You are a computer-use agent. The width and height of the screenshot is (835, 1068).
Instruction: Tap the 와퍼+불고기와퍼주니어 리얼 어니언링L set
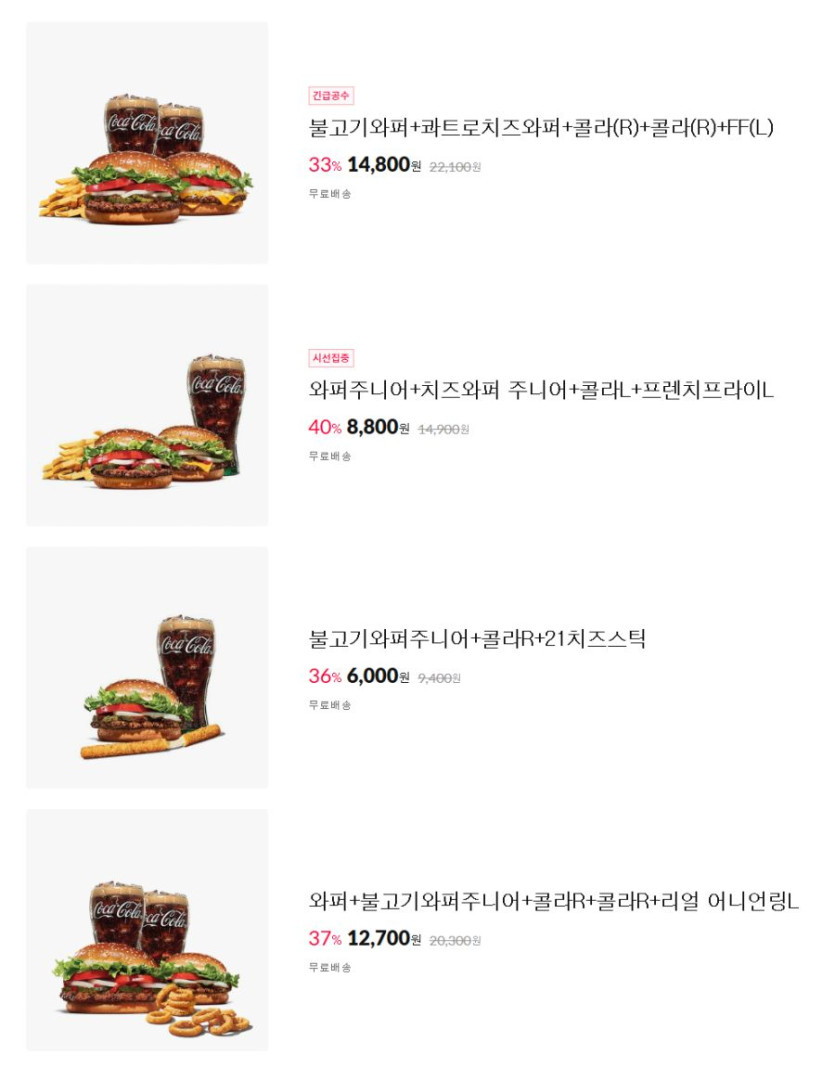tap(553, 902)
